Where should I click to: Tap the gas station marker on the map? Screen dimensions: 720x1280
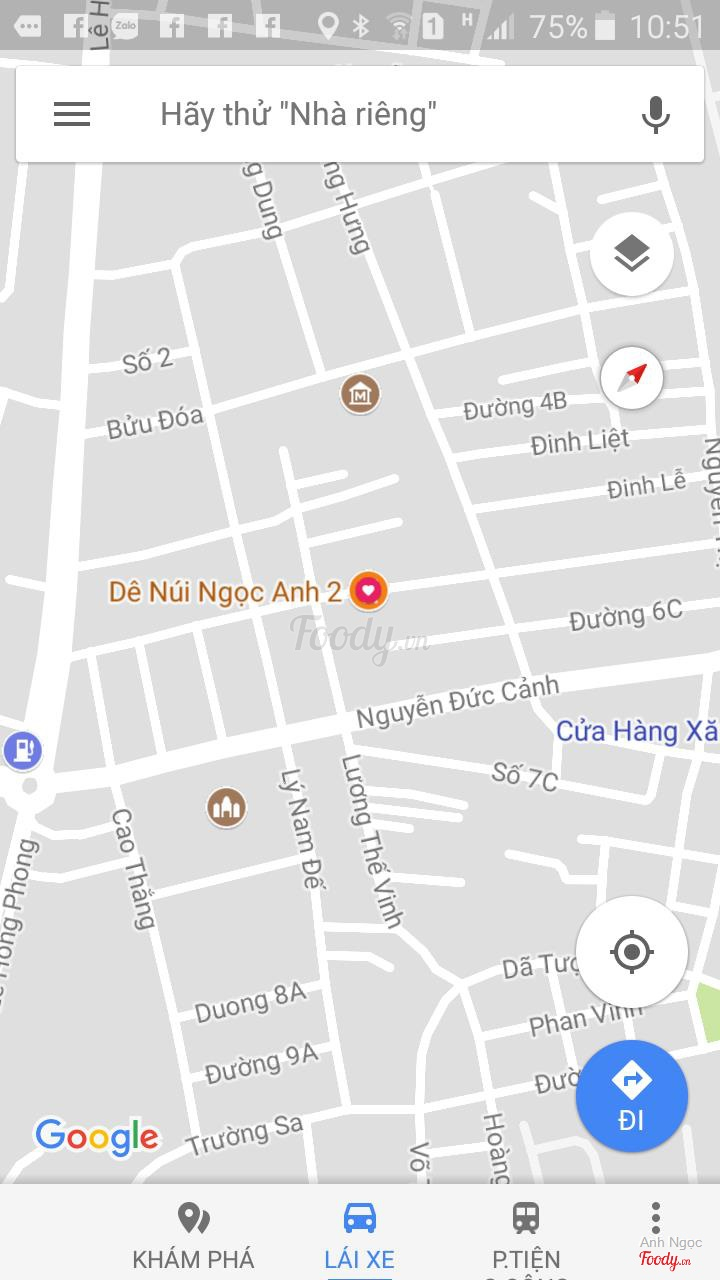coord(22,749)
